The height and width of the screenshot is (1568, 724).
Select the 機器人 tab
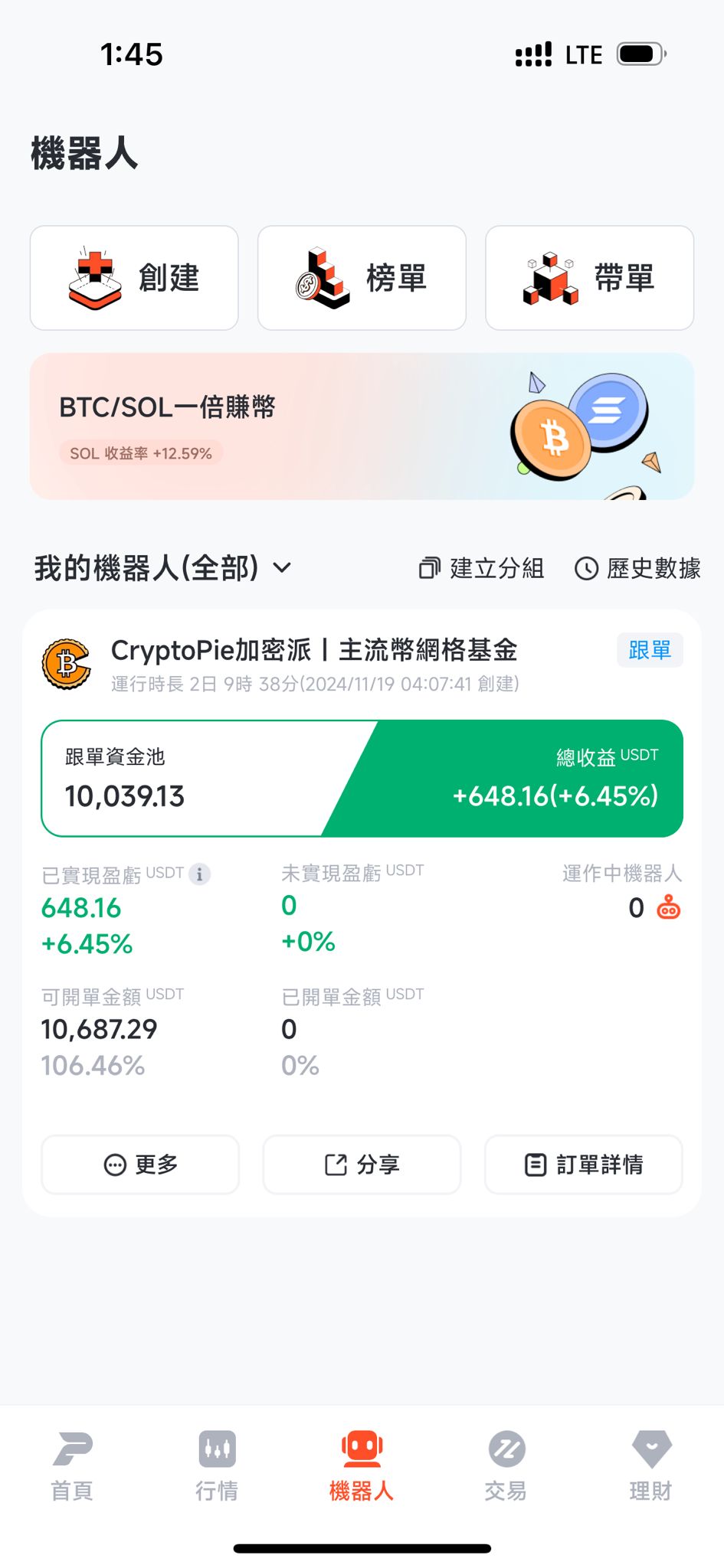pyautogui.click(x=362, y=1465)
